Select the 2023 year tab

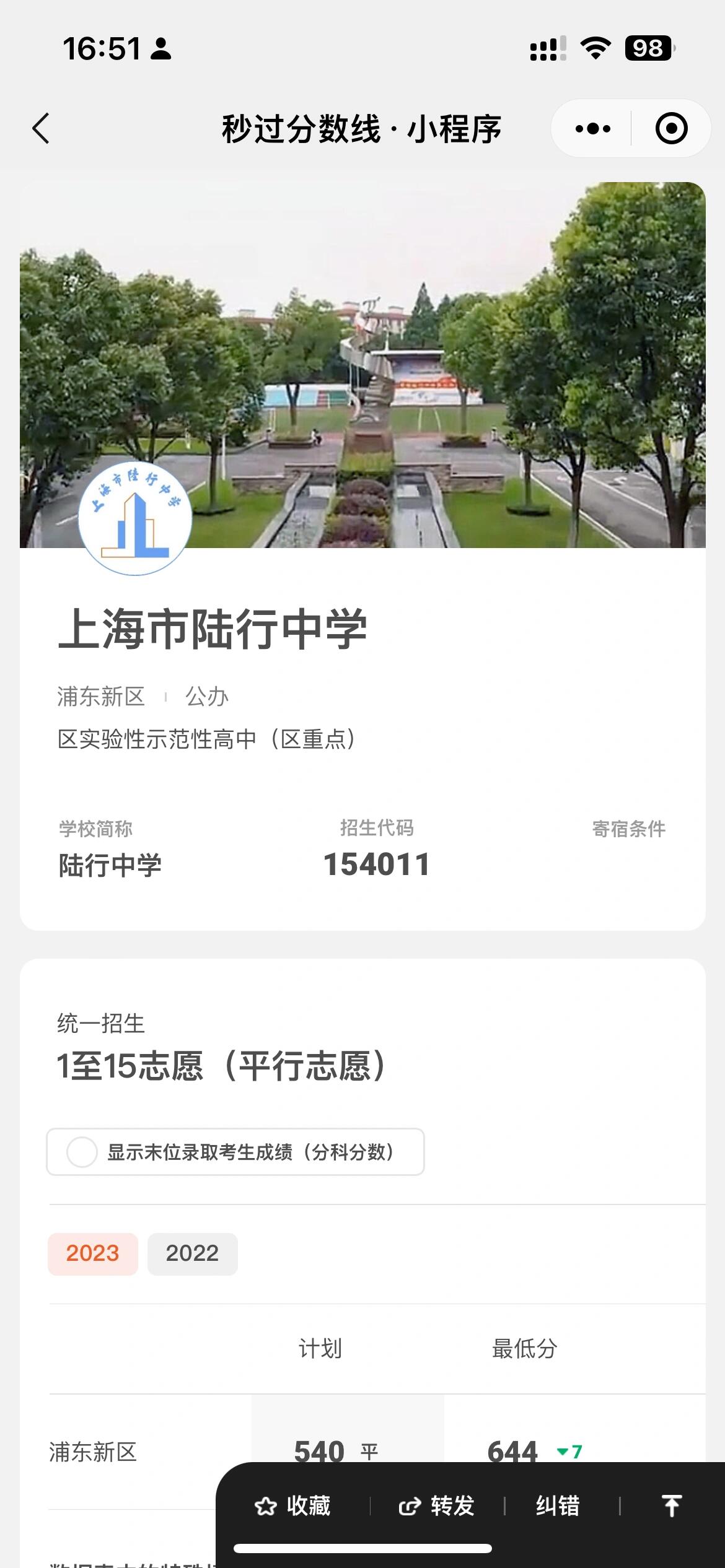coord(93,1254)
